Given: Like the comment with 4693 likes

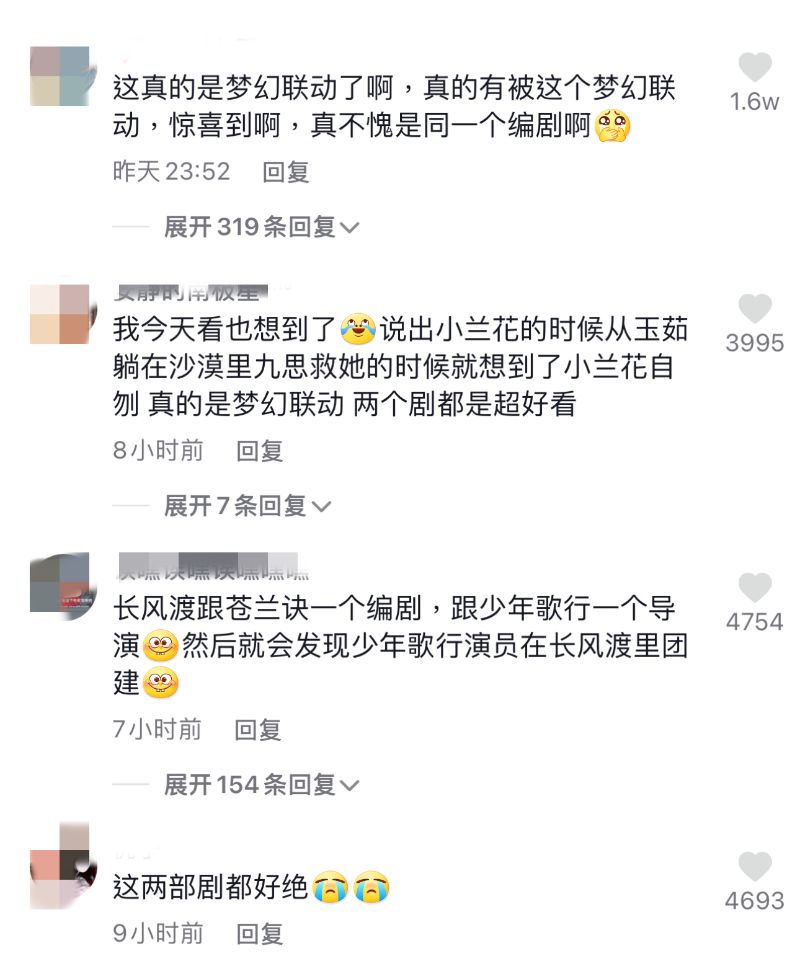Looking at the screenshot, I should click(x=755, y=867).
